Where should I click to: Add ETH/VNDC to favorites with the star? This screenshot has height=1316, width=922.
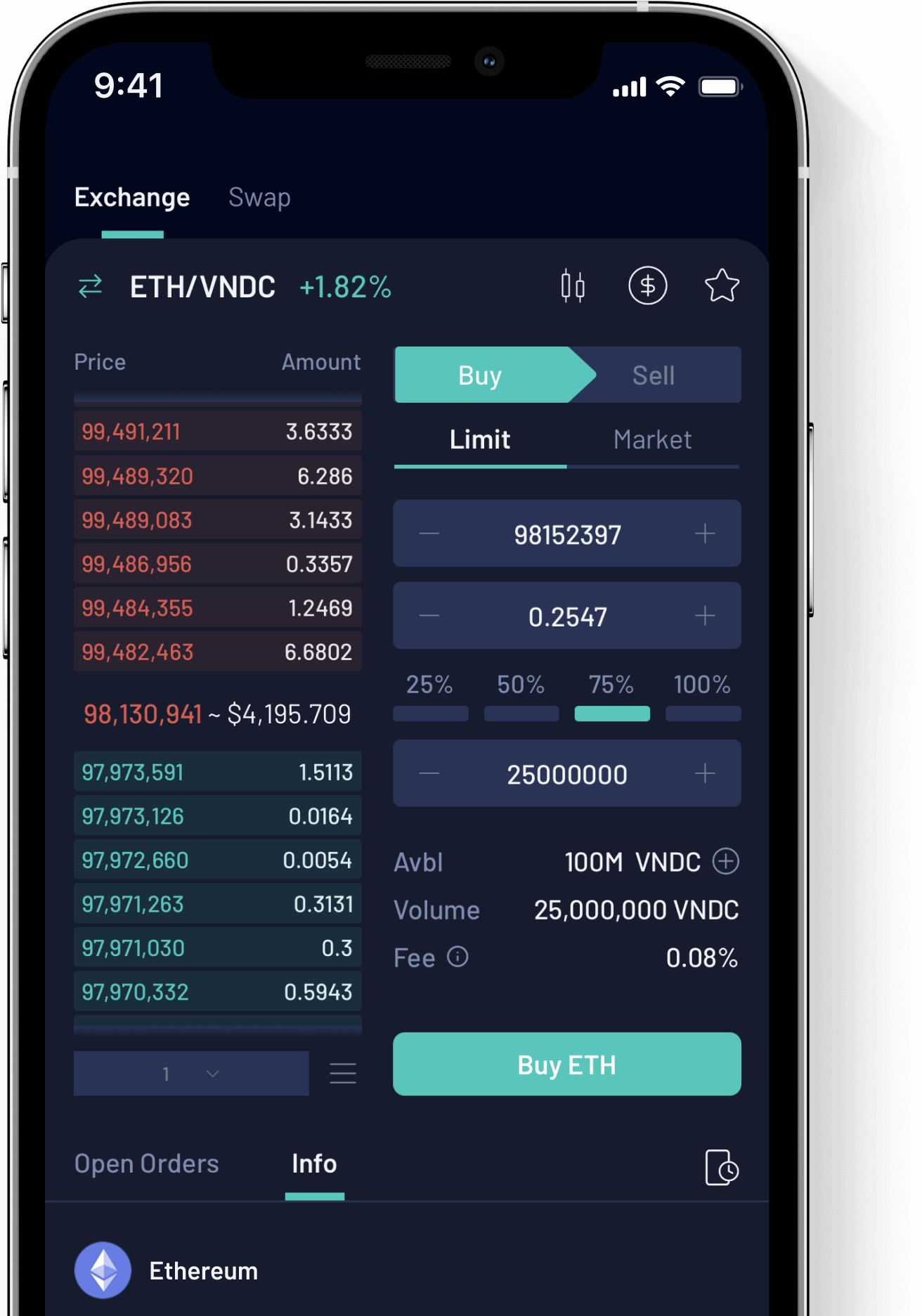(722, 286)
